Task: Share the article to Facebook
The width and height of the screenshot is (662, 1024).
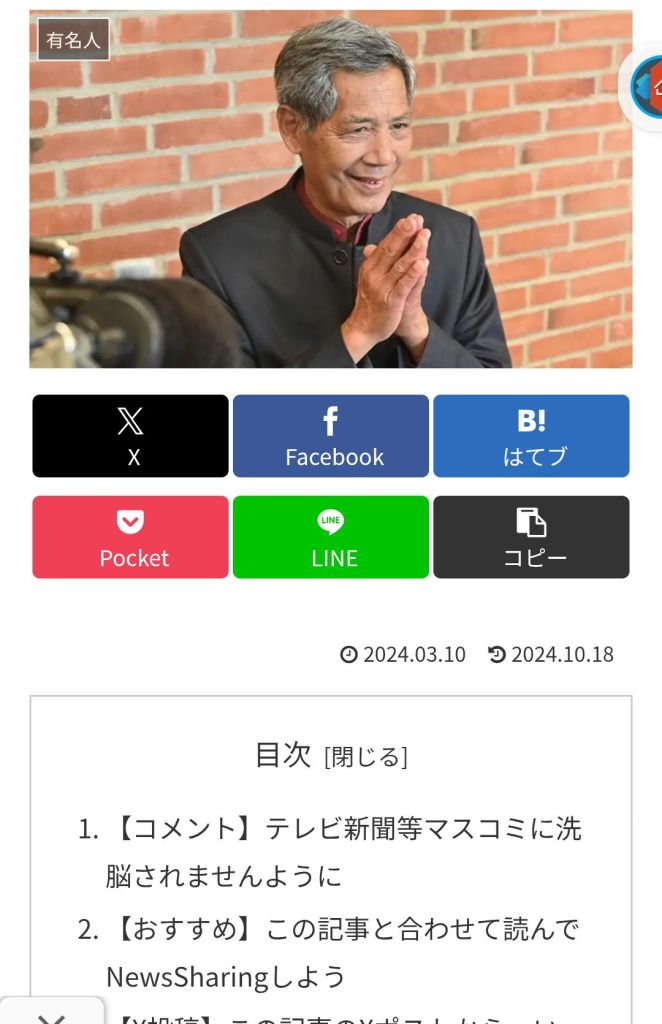Action: coord(331,436)
